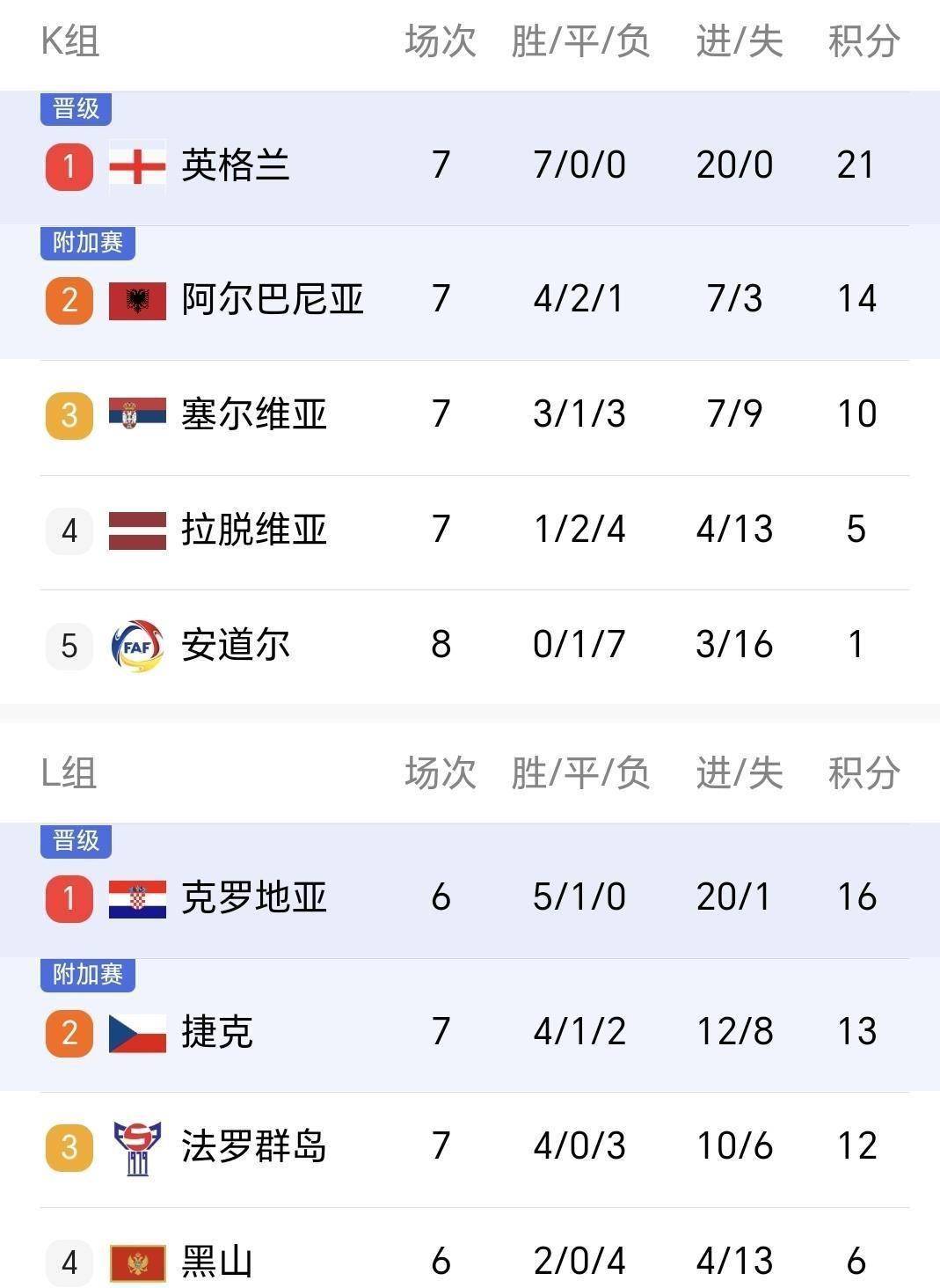The height and width of the screenshot is (1288, 940).
Task: Click the Andorra FAF crest icon
Action: click(x=137, y=646)
